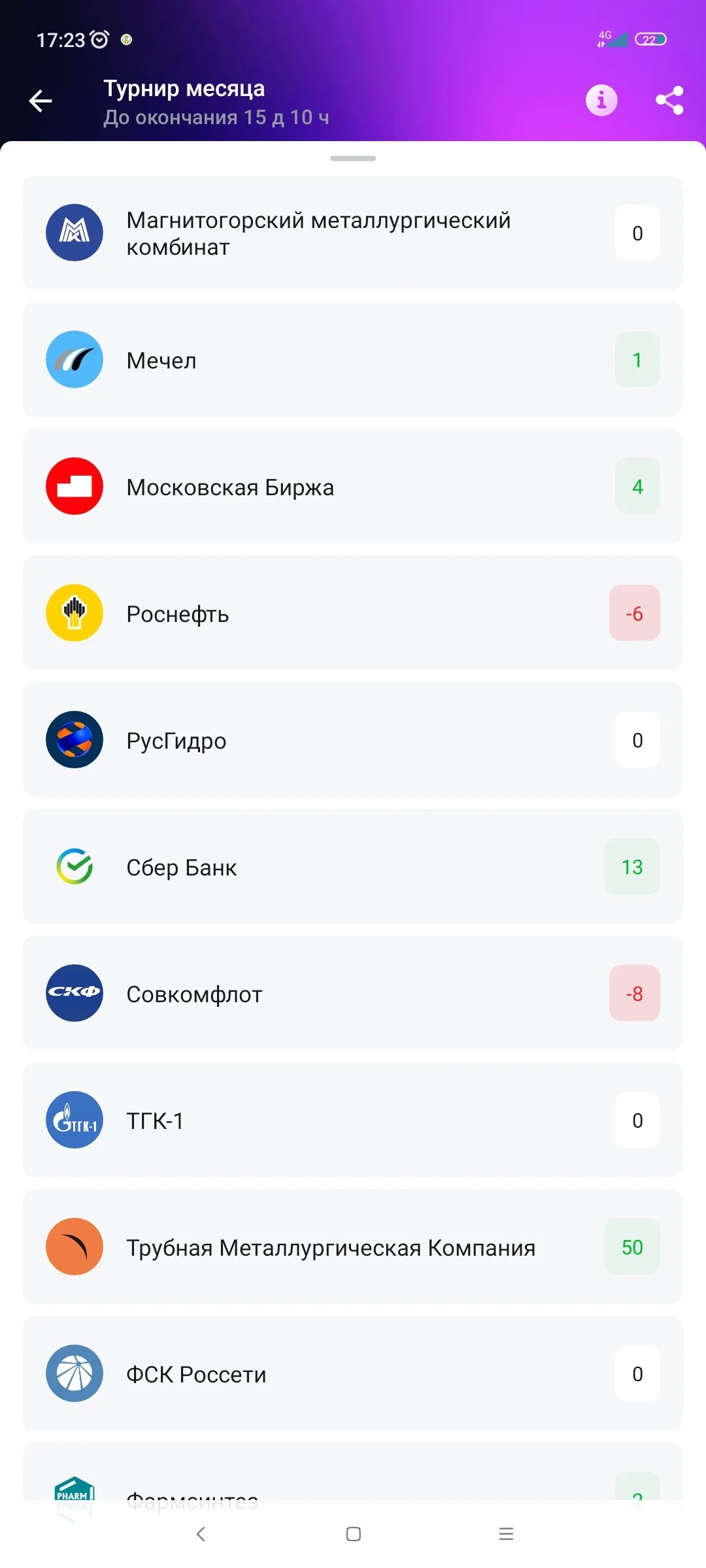The width and height of the screenshot is (706, 1568).
Task: Tap the system home button
Action: [354, 1534]
